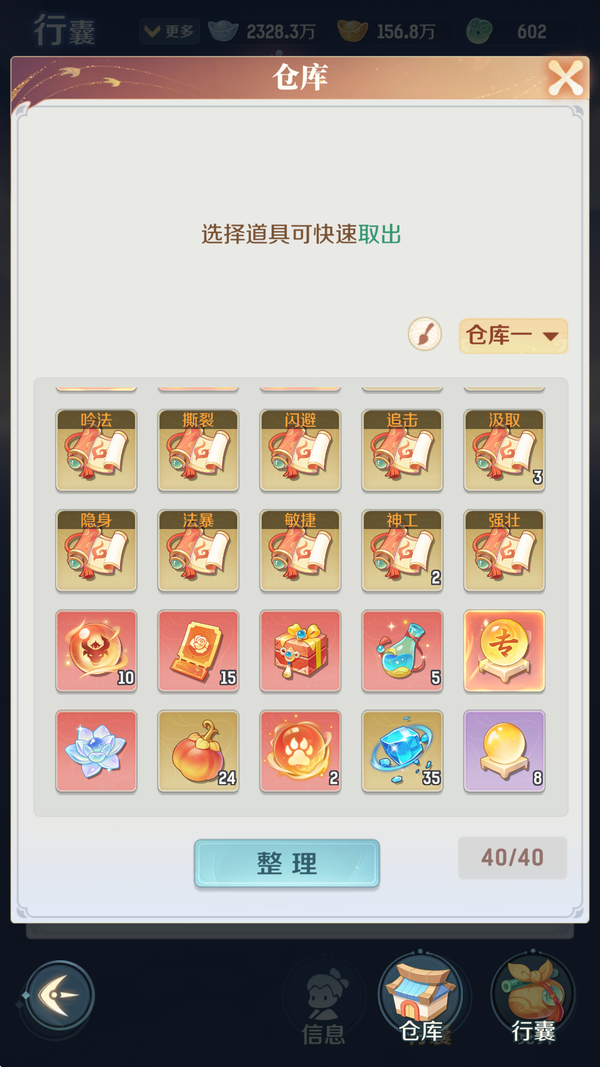Viewport: 600px width, 1067px height.
Task: Go back with the round arrow button
Action: (60, 996)
